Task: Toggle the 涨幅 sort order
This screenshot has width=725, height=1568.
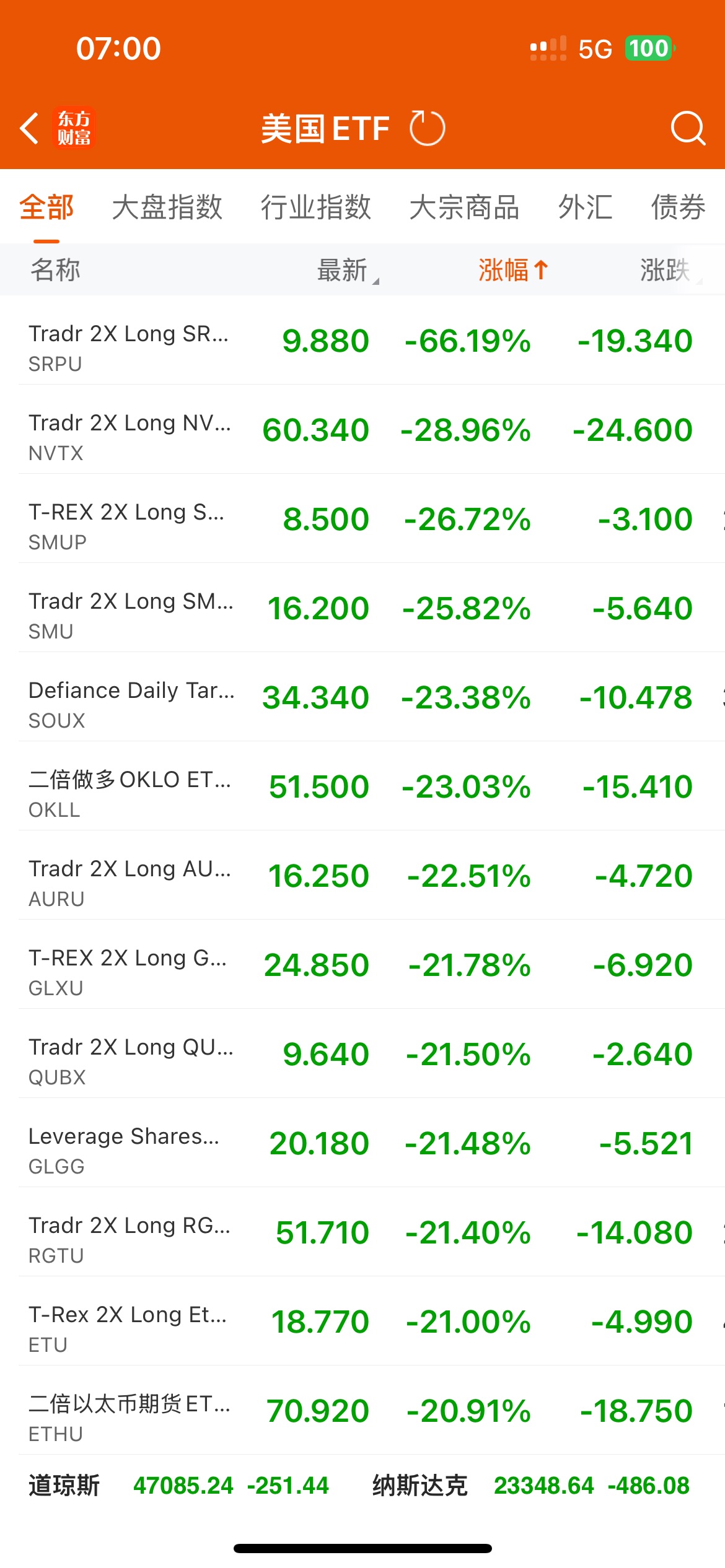Action: click(x=512, y=270)
